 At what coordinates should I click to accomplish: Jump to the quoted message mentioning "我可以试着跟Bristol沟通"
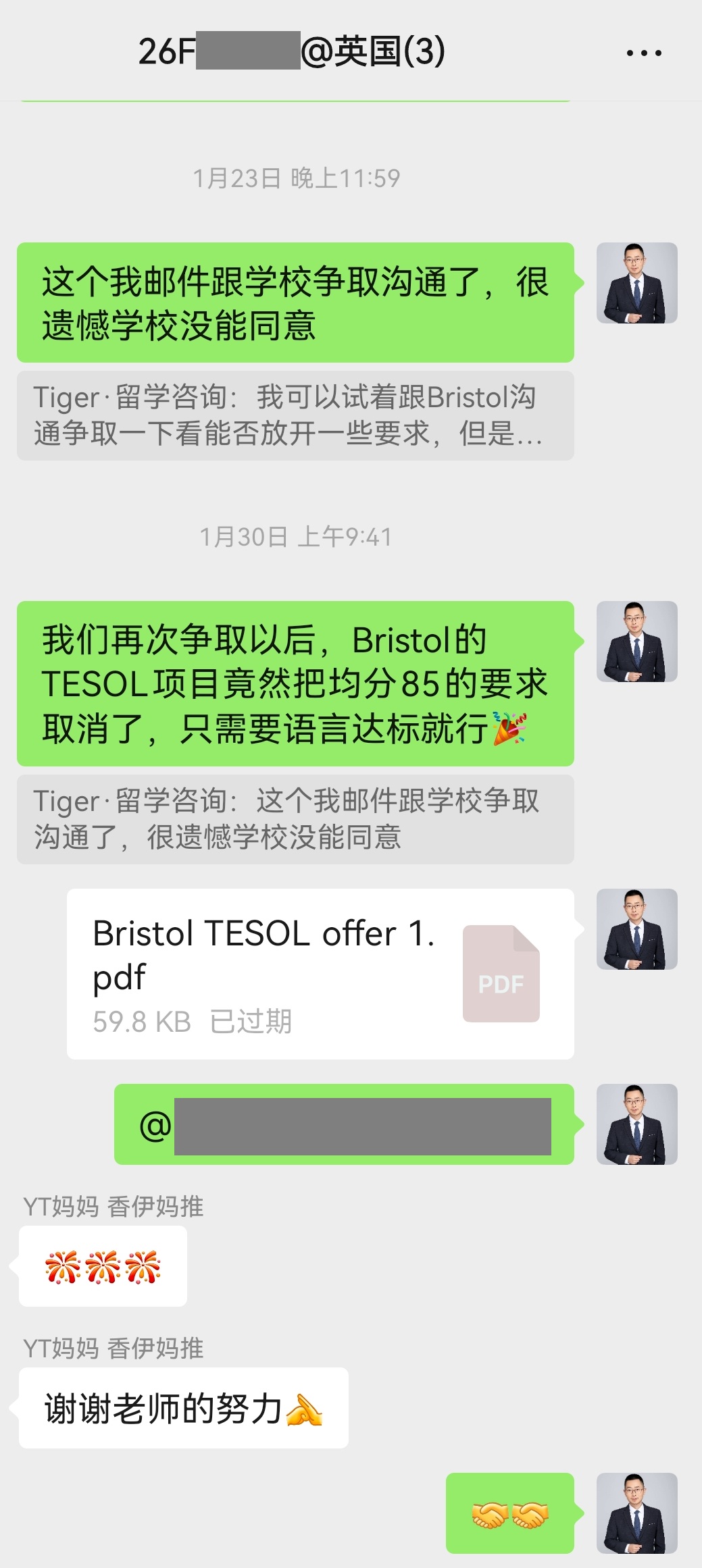(295, 415)
